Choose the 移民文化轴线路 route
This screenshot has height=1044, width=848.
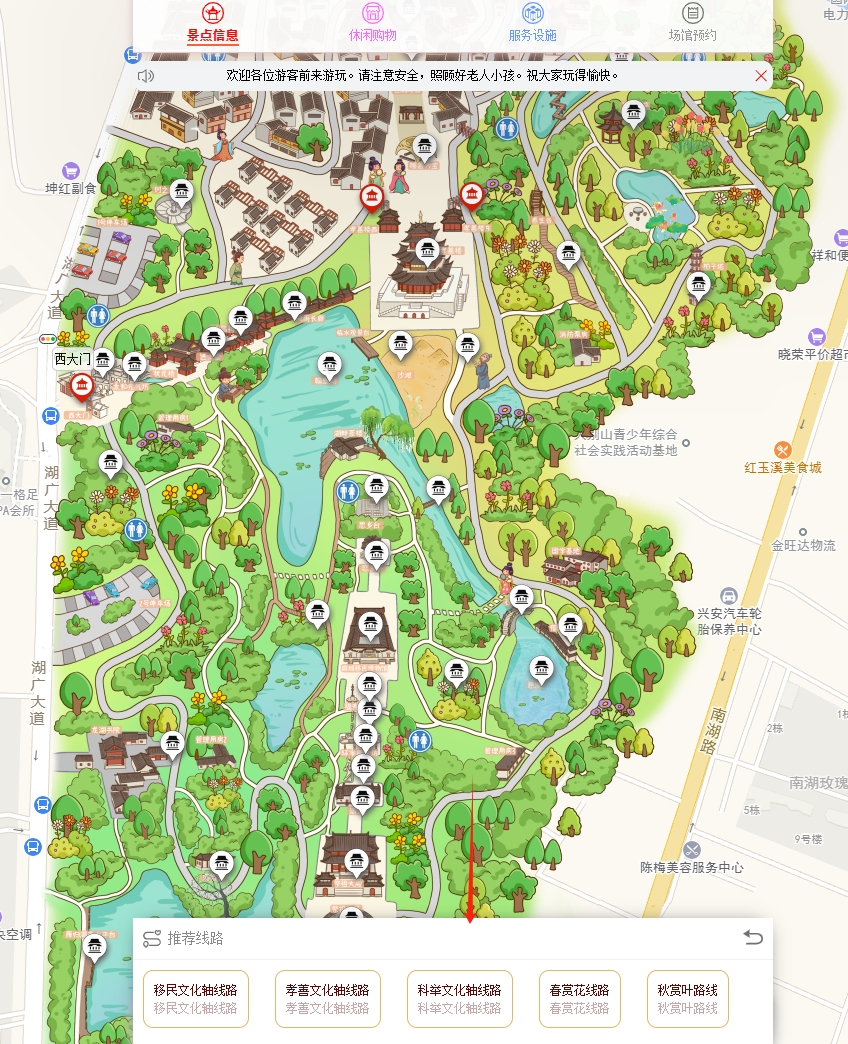[195, 998]
